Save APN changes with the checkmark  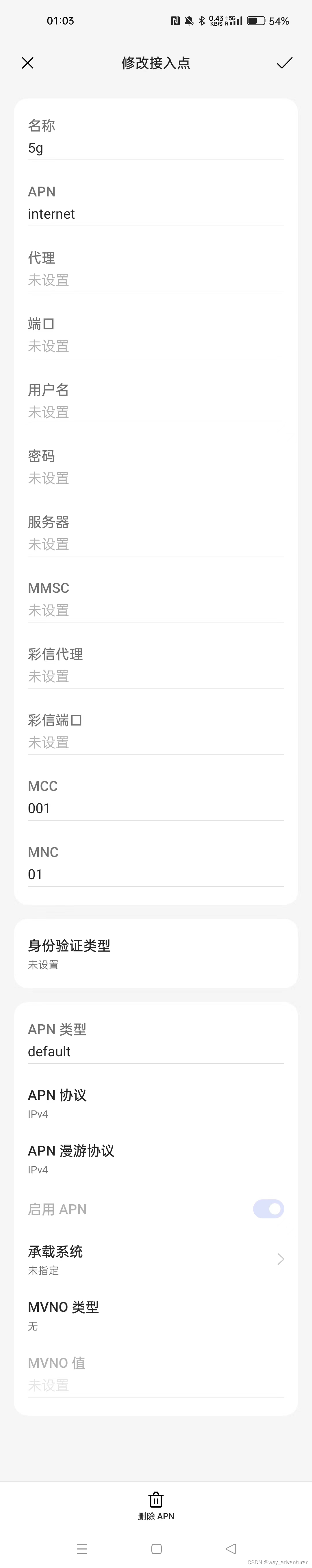coord(285,63)
